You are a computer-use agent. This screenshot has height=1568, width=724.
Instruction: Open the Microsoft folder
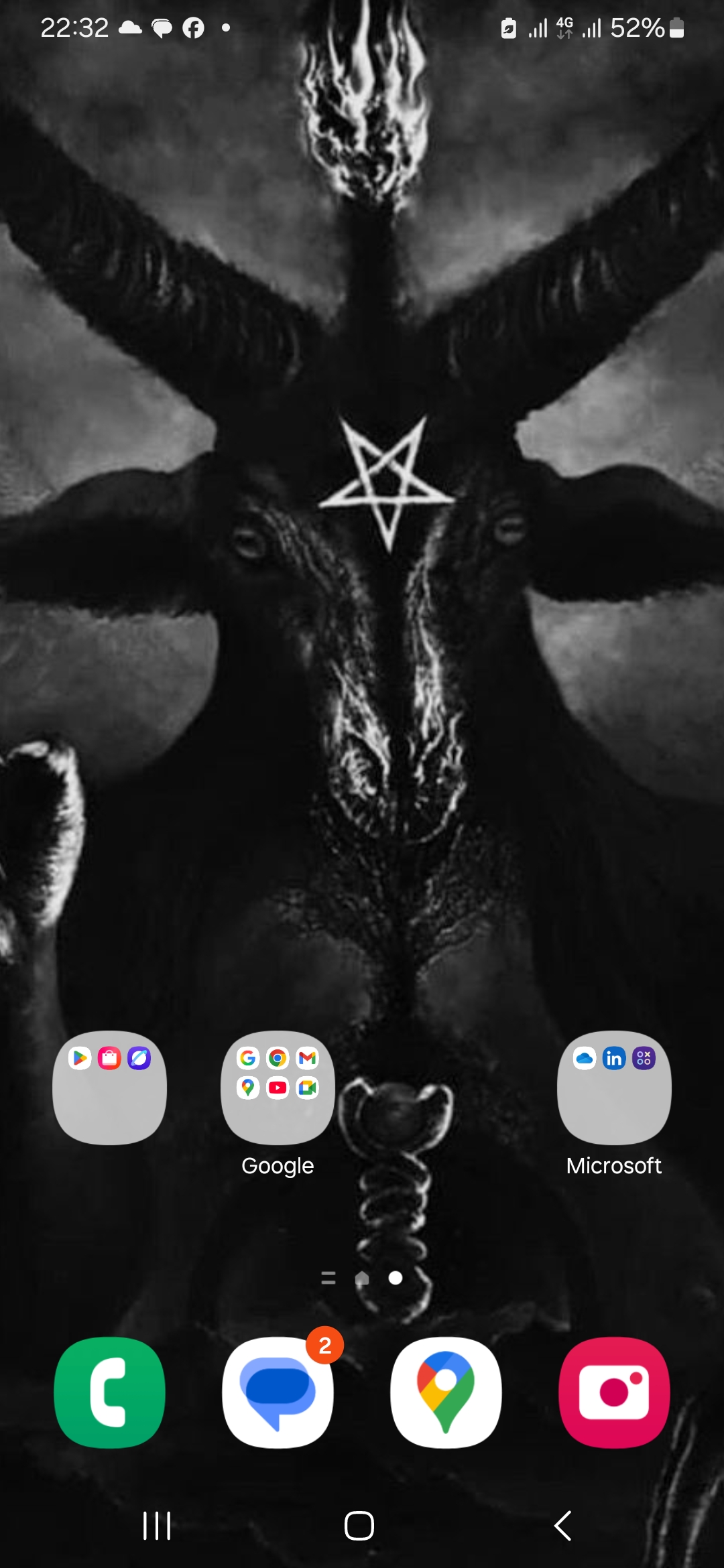click(x=614, y=1087)
